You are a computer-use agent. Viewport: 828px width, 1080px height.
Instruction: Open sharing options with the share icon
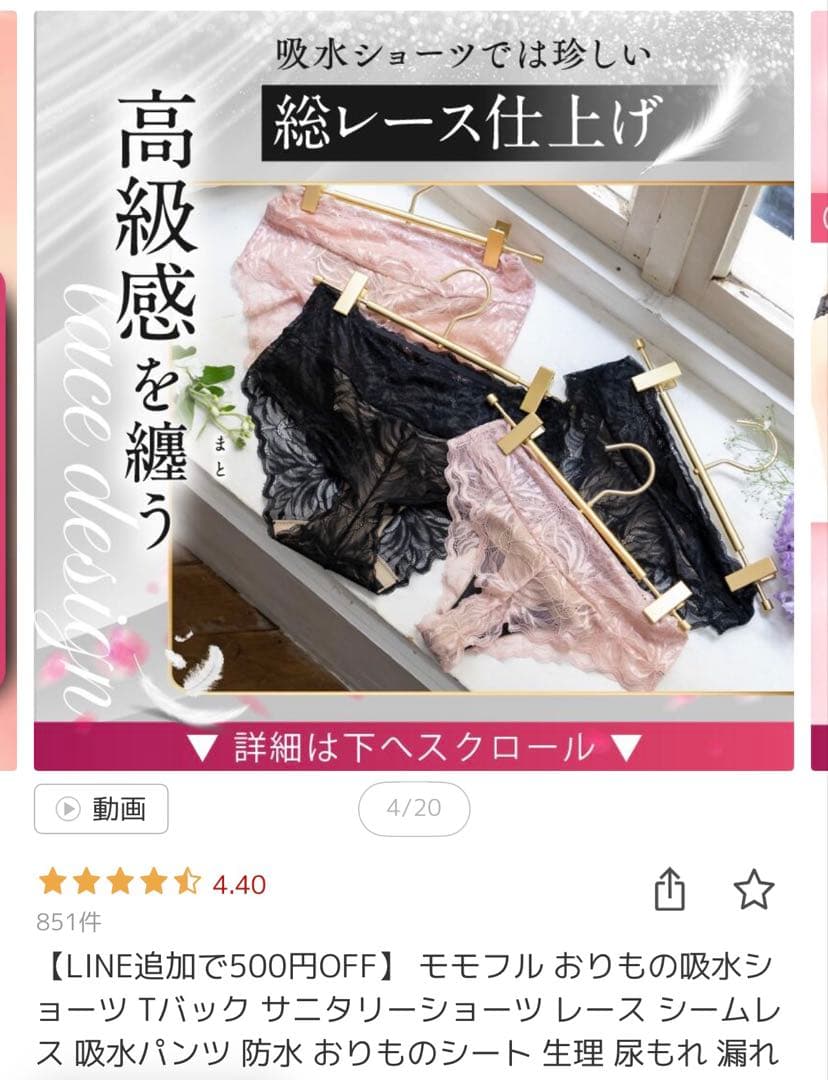coord(668,885)
